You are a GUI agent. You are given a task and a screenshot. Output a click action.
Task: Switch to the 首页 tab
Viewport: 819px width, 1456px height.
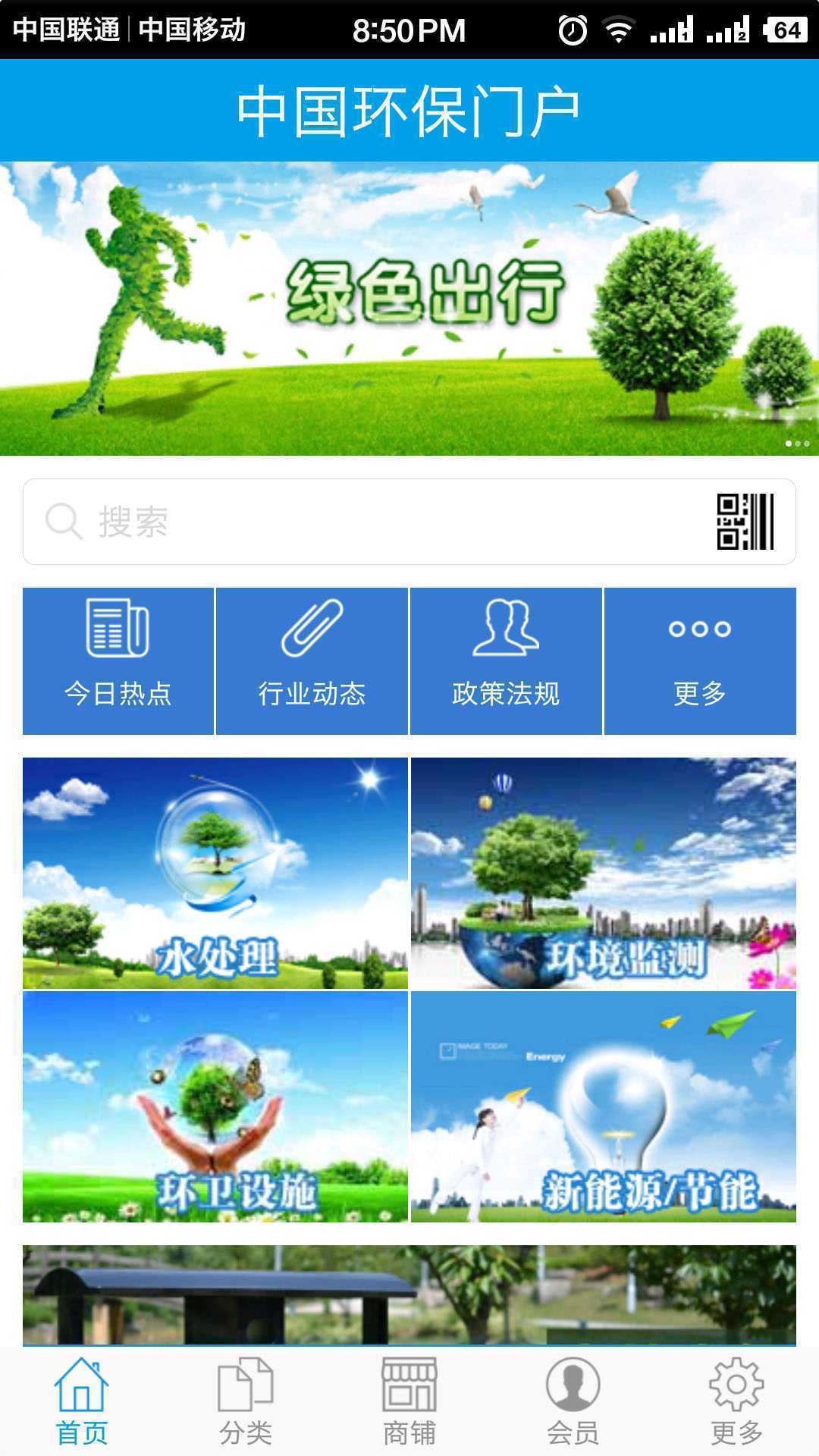point(82,1401)
